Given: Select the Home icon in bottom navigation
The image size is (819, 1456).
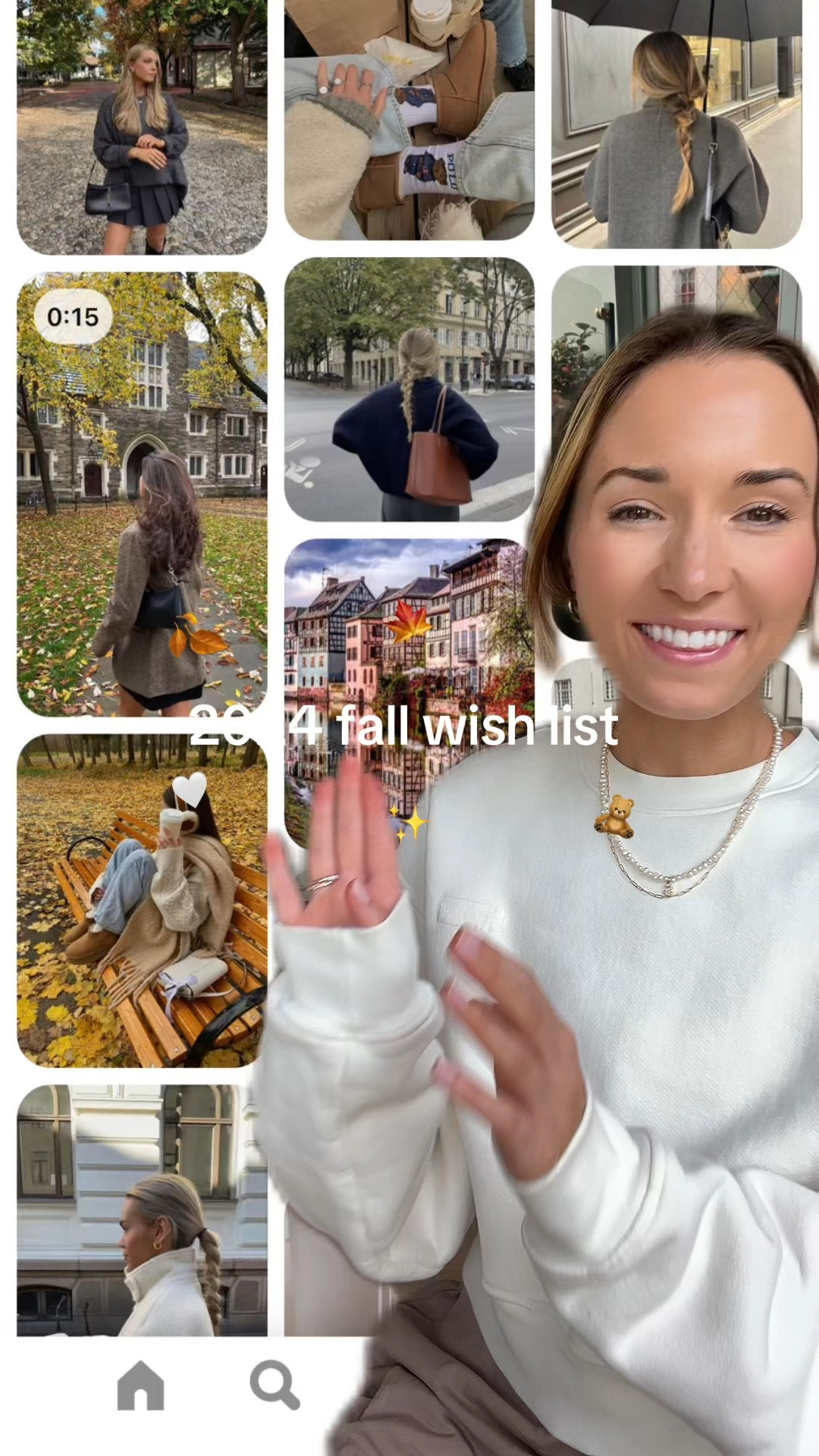Looking at the screenshot, I should tap(140, 1385).
